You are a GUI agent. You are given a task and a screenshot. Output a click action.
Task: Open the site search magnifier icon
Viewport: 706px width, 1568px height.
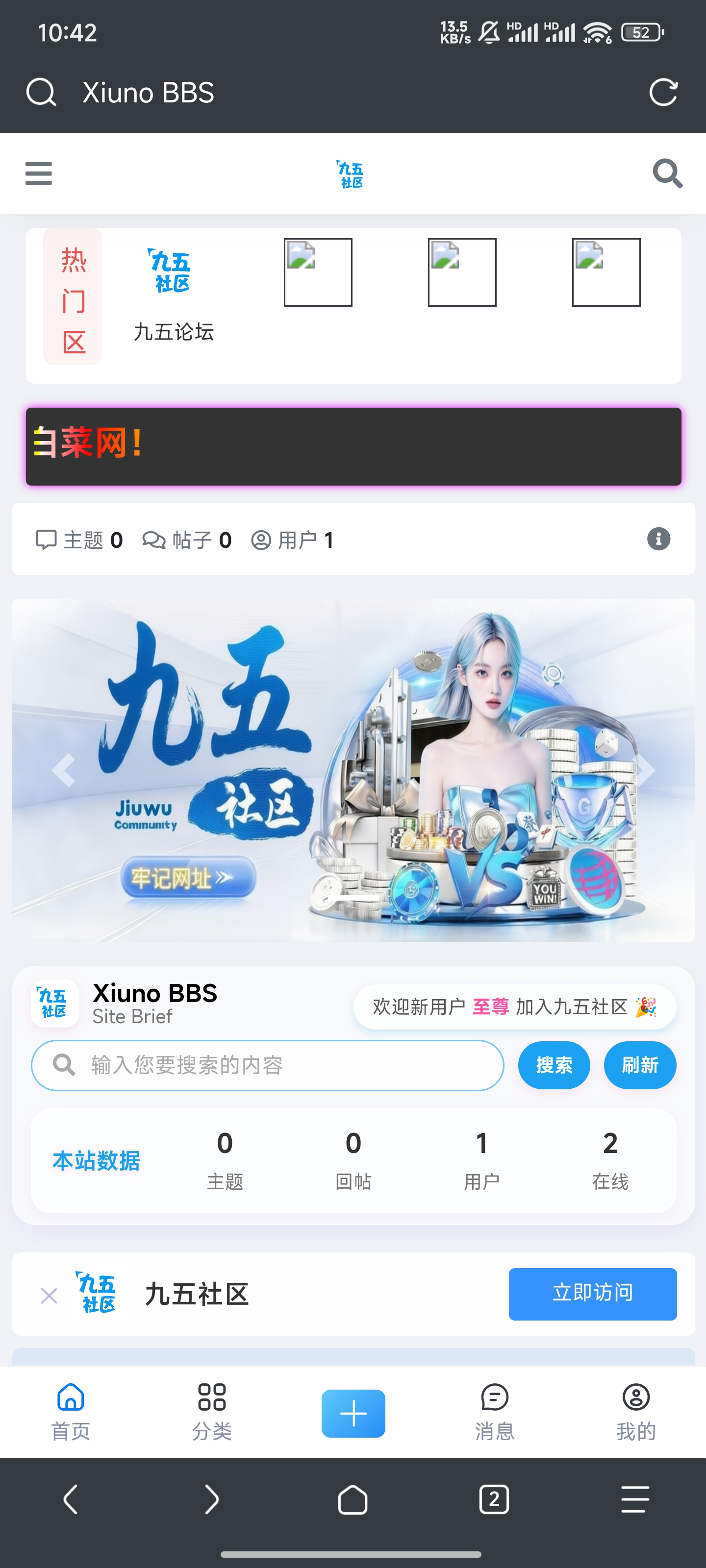667,173
